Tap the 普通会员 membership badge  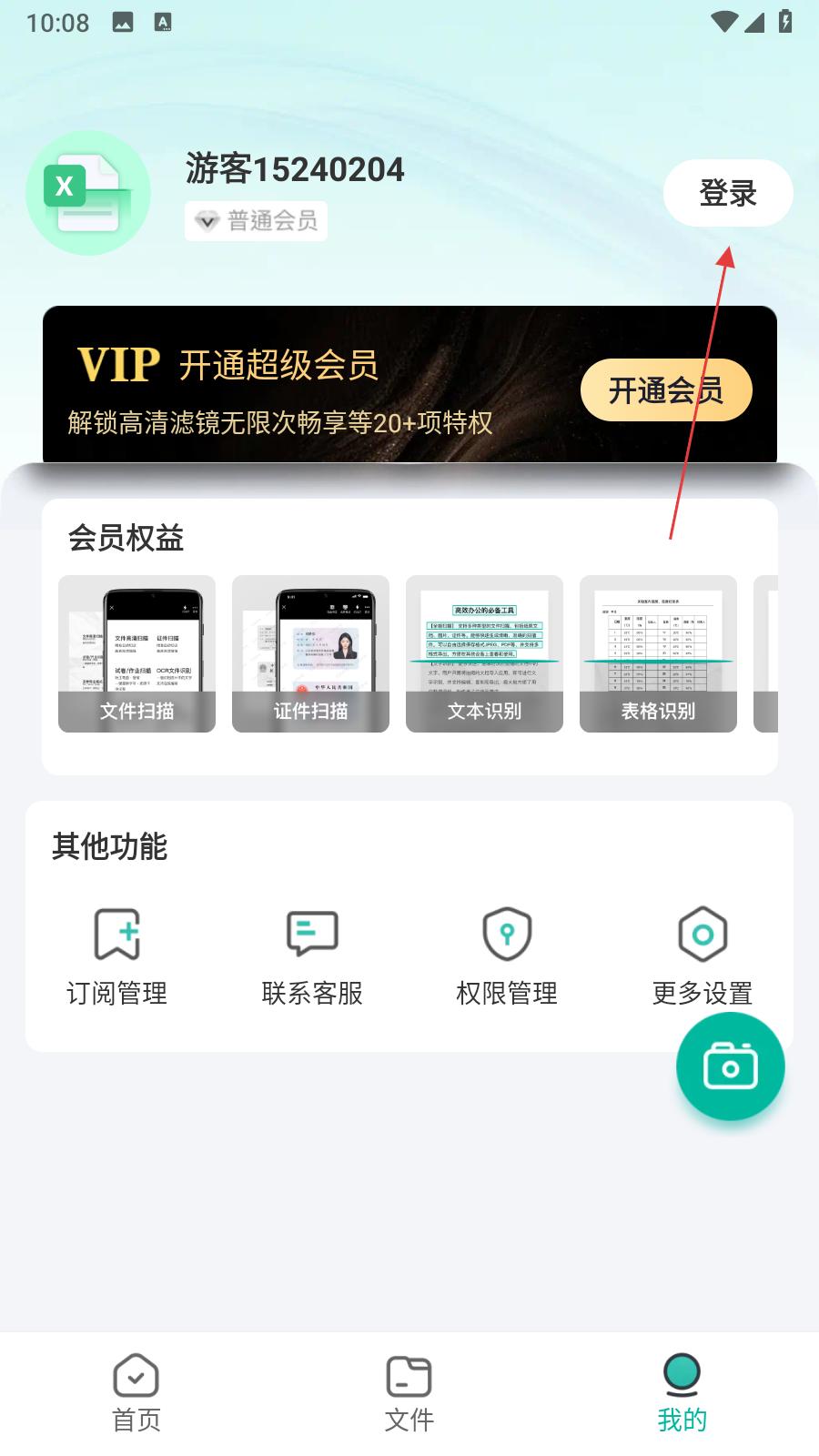[256, 221]
